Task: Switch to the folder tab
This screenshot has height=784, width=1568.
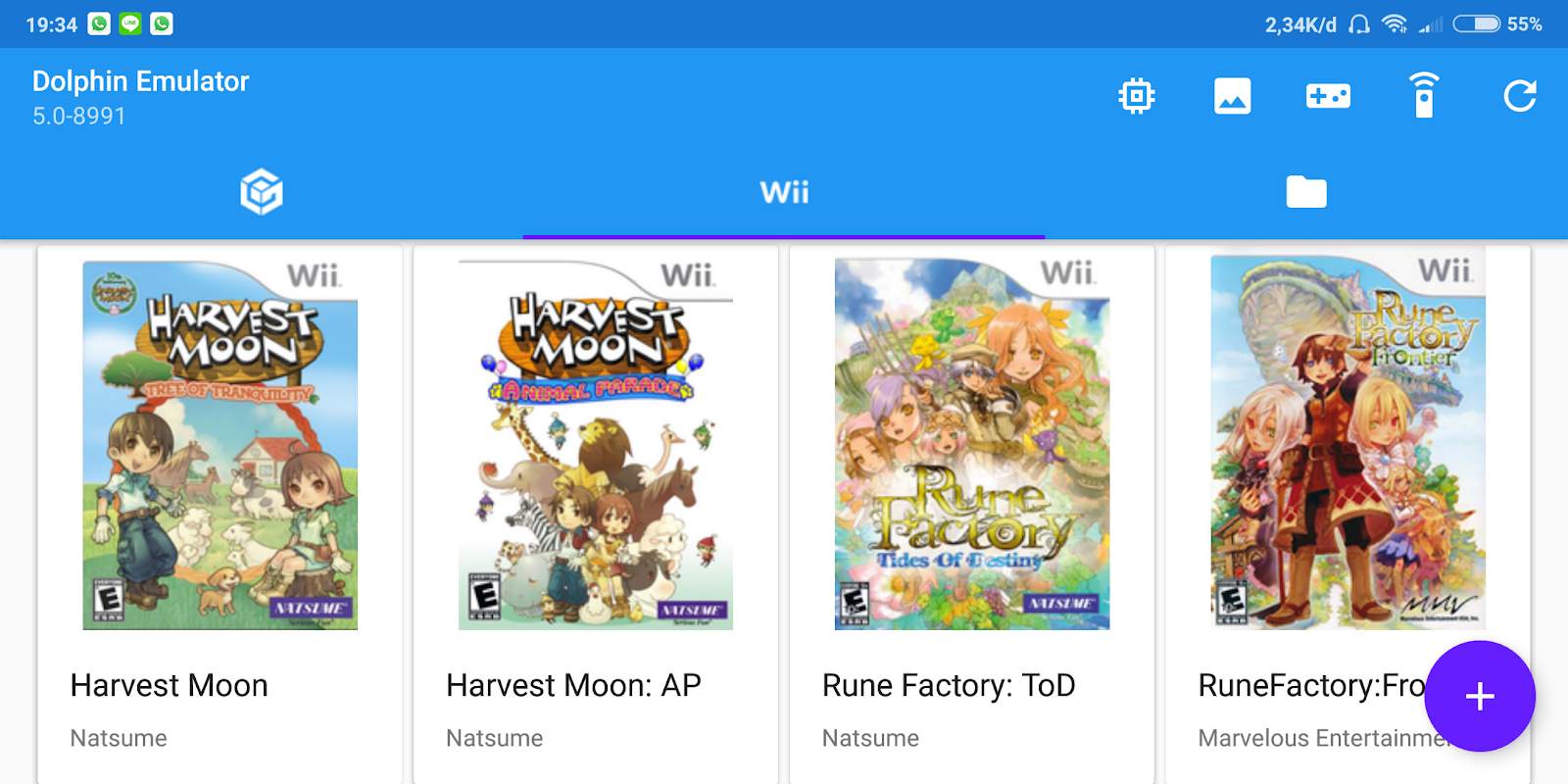Action: pyautogui.click(x=1306, y=192)
